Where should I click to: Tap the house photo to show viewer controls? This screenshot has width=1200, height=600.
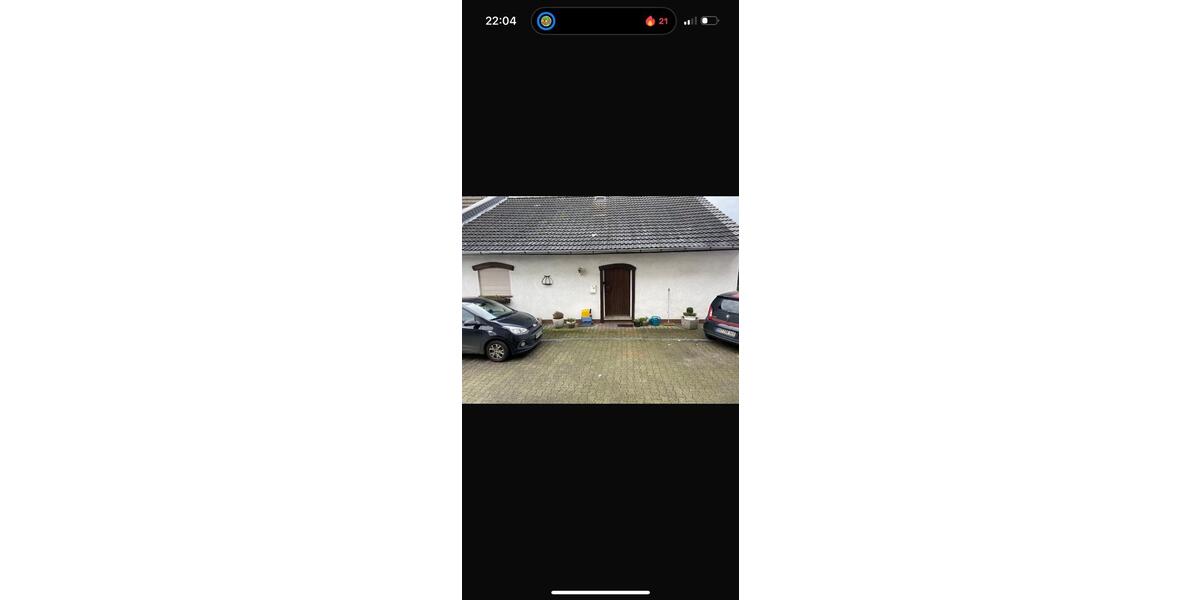[600, 300]
